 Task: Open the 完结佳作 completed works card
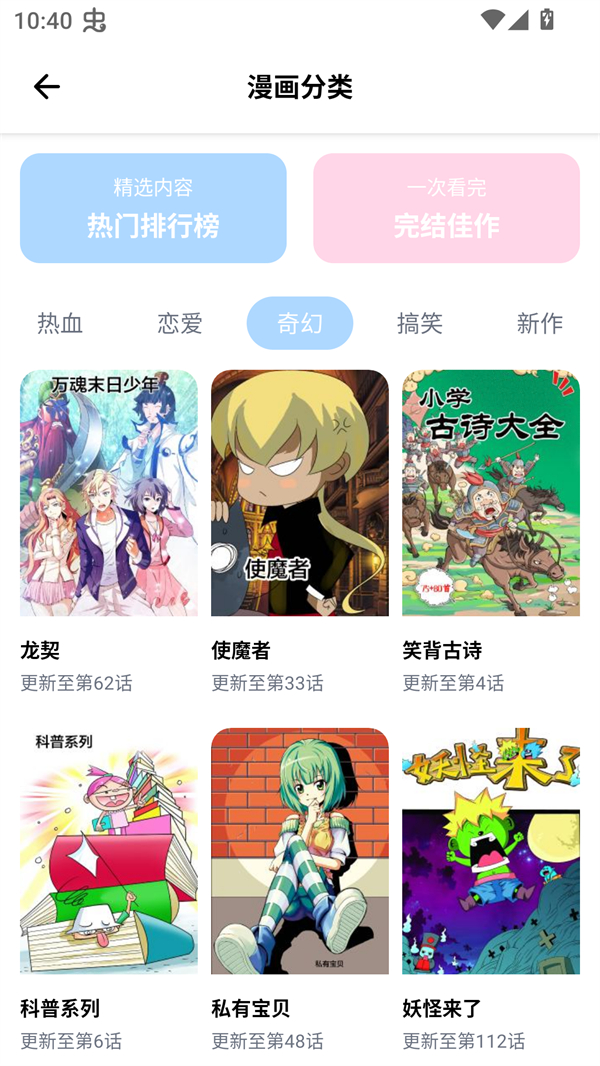coord(446,208)
